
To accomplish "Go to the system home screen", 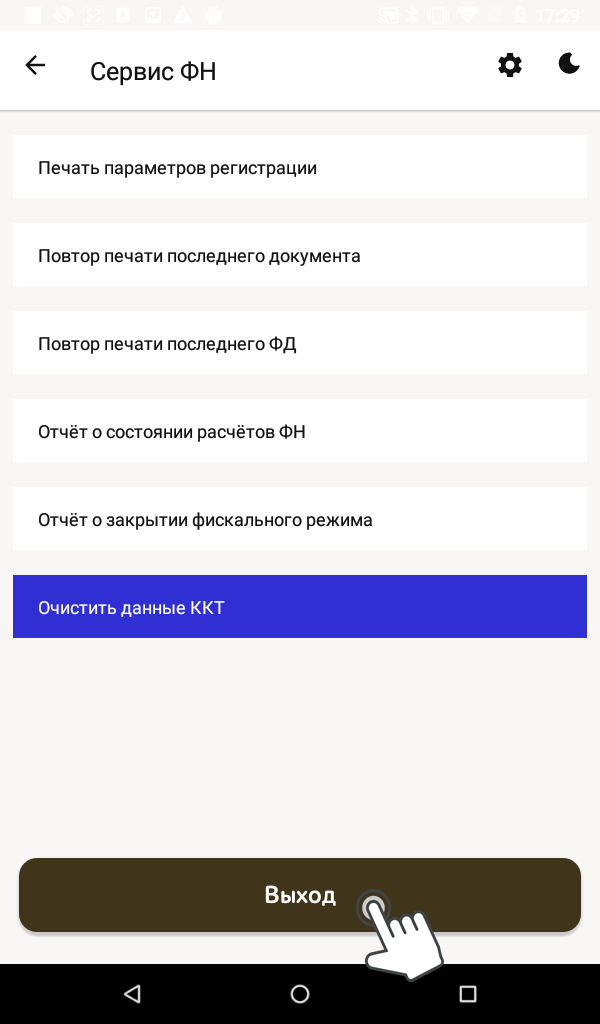I will (300, 994).
